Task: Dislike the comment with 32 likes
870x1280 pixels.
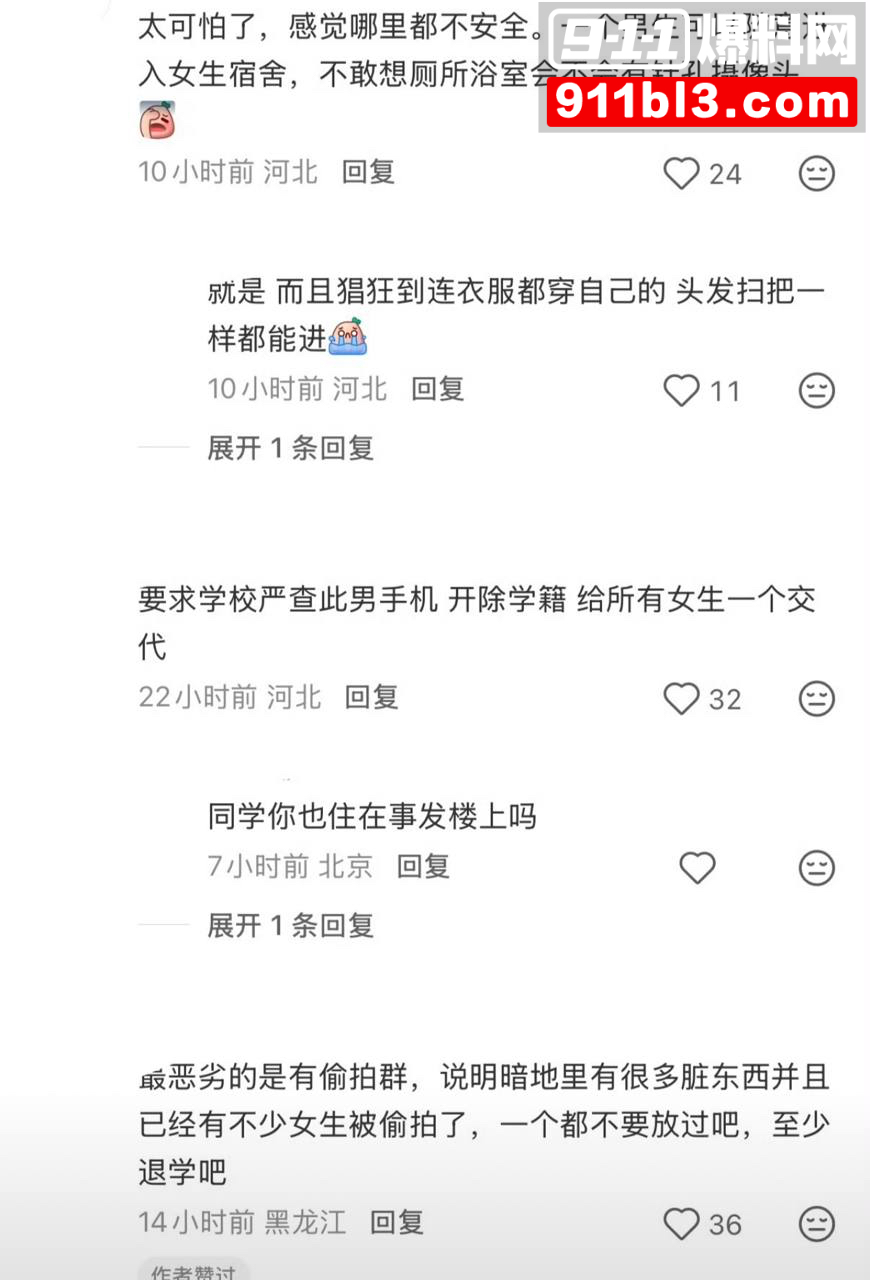Action: click(817, 698)
